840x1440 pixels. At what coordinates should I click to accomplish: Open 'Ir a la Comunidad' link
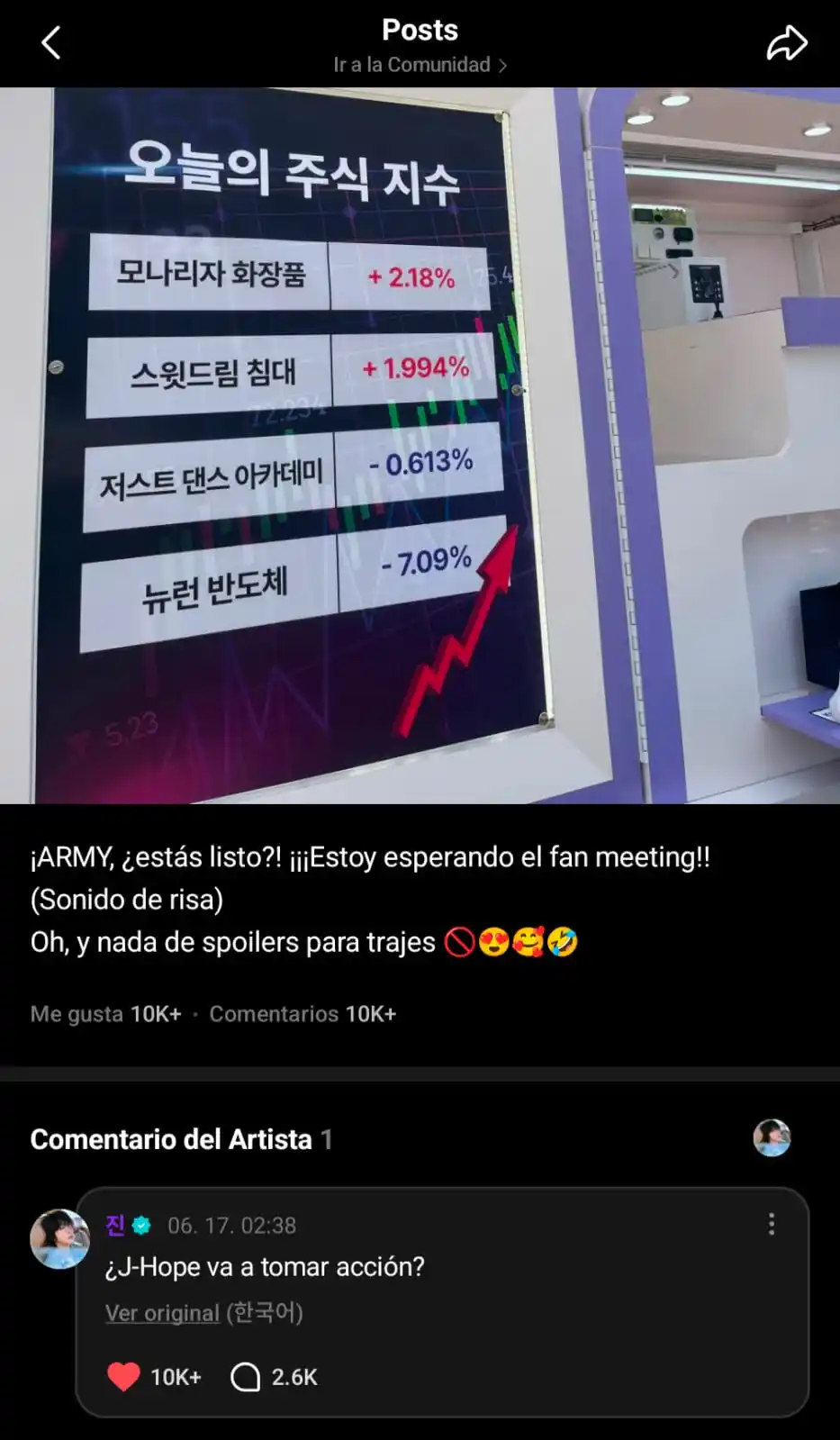[420, 65]
